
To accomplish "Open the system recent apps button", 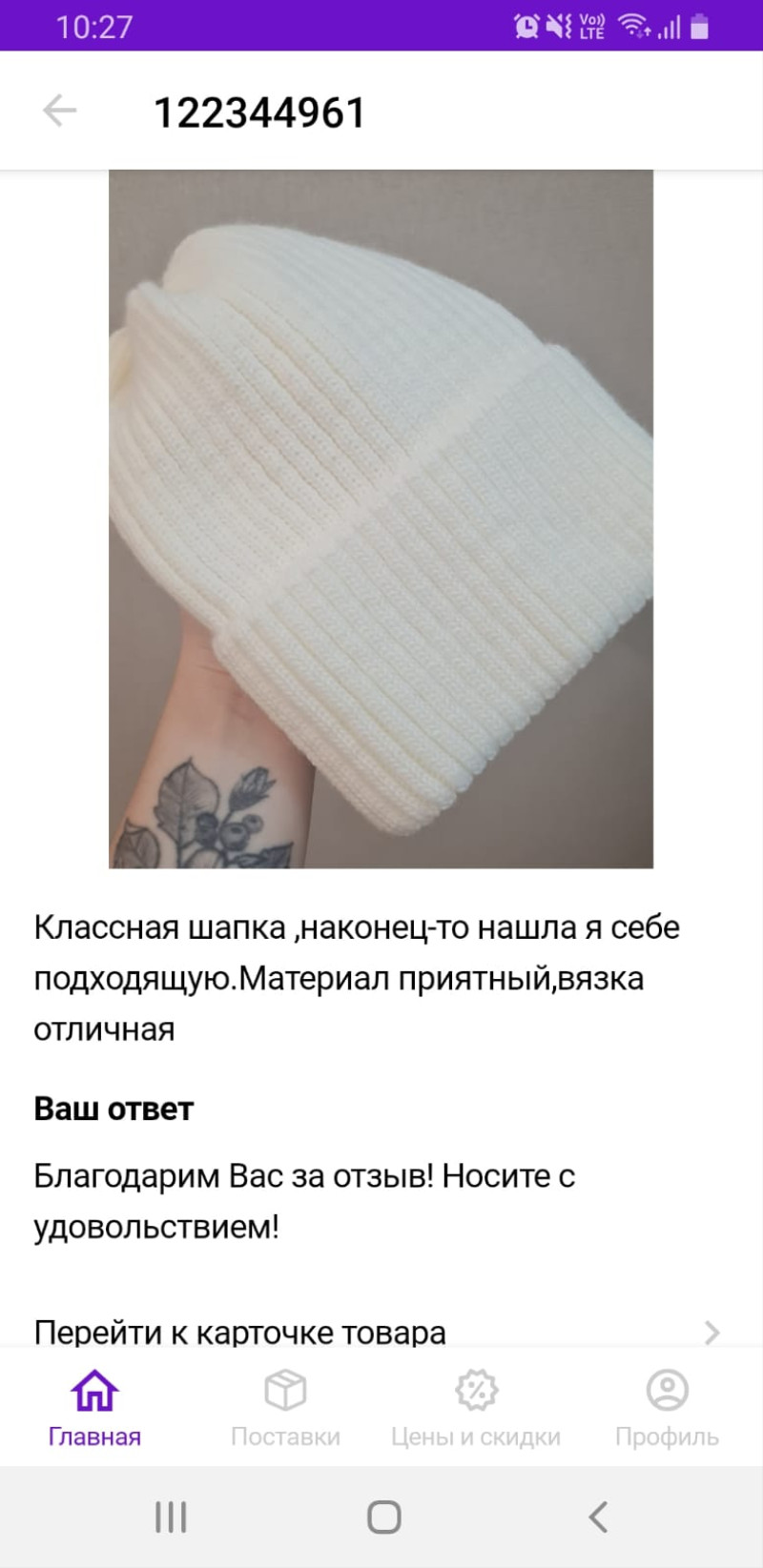I will click(x=171, y=1517).
